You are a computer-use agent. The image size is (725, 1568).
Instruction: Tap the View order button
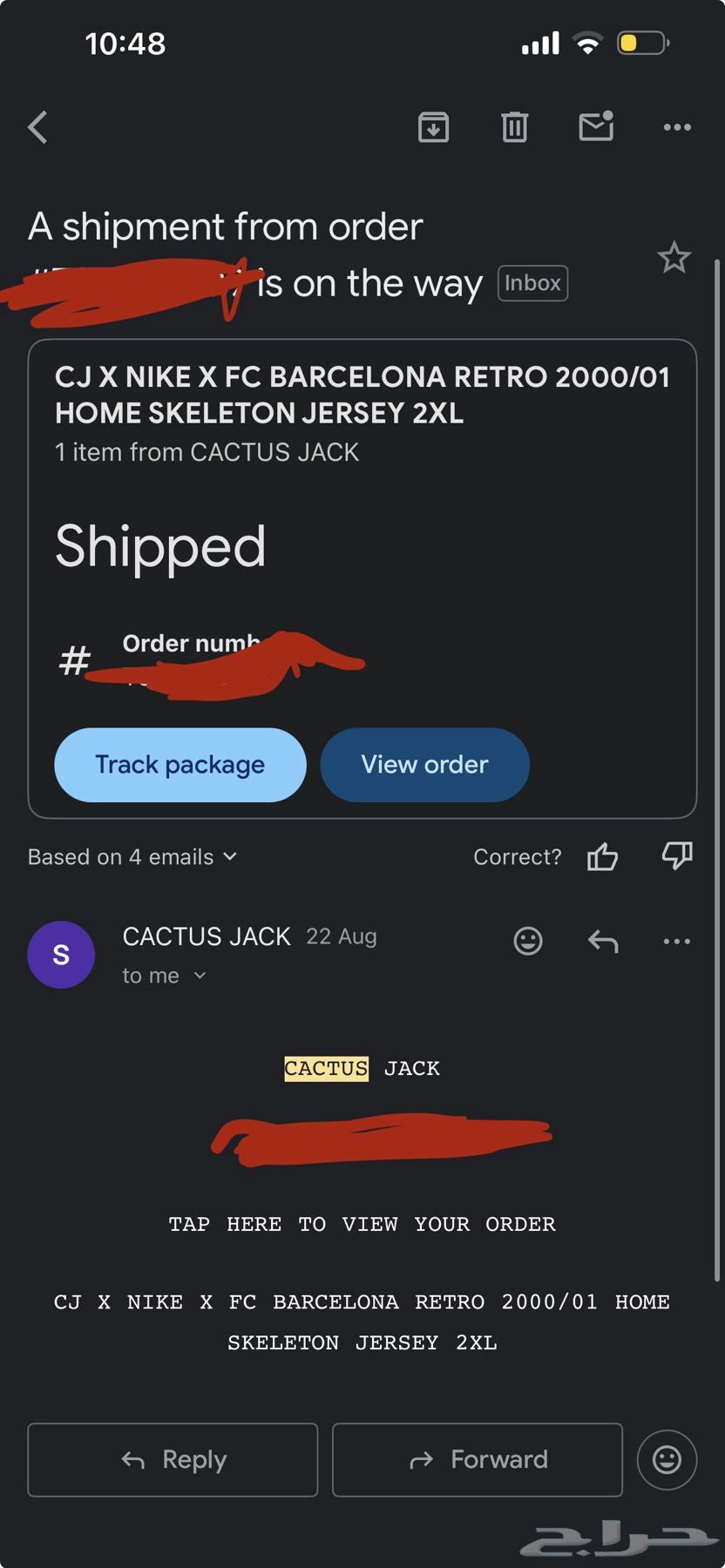(424, 765)
